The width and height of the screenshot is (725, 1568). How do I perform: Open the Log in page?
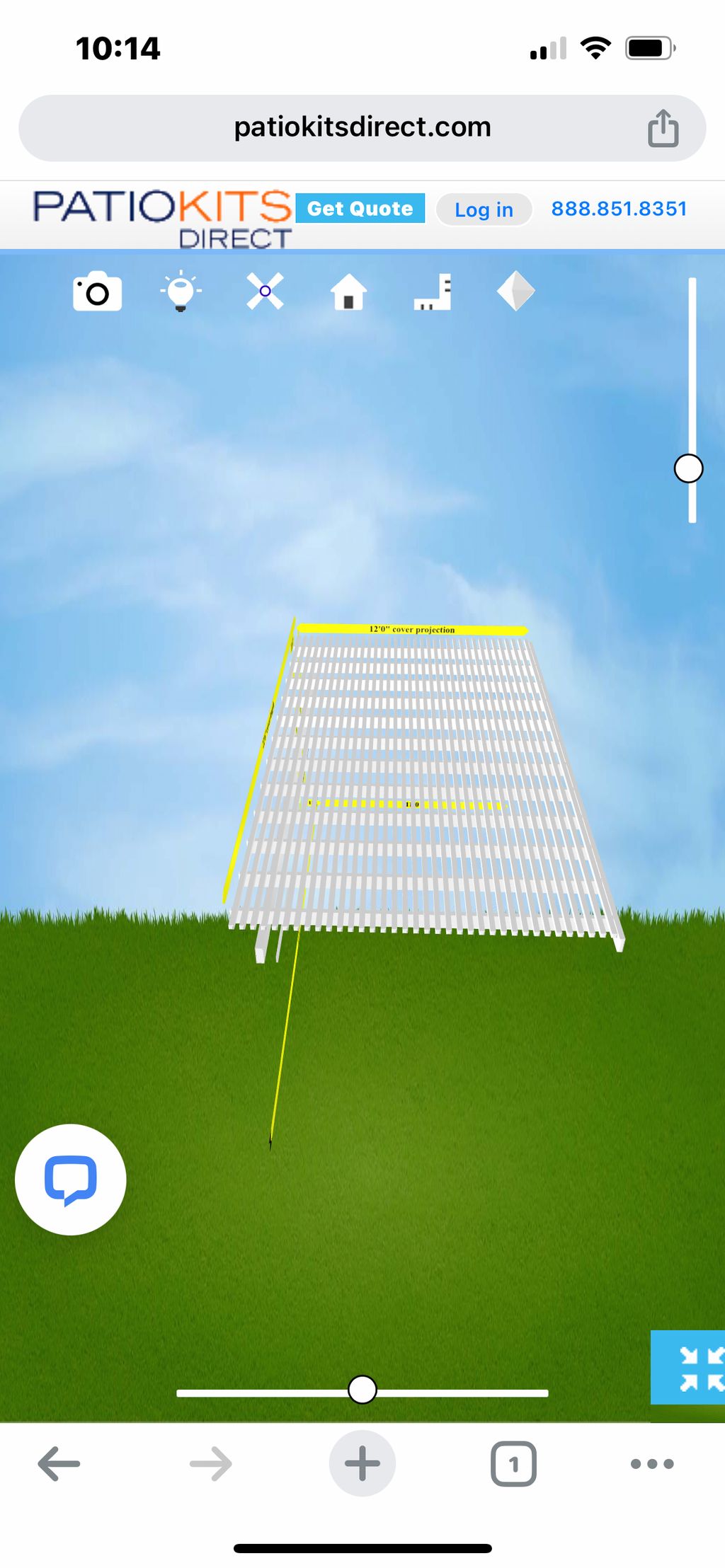[484, 209]
